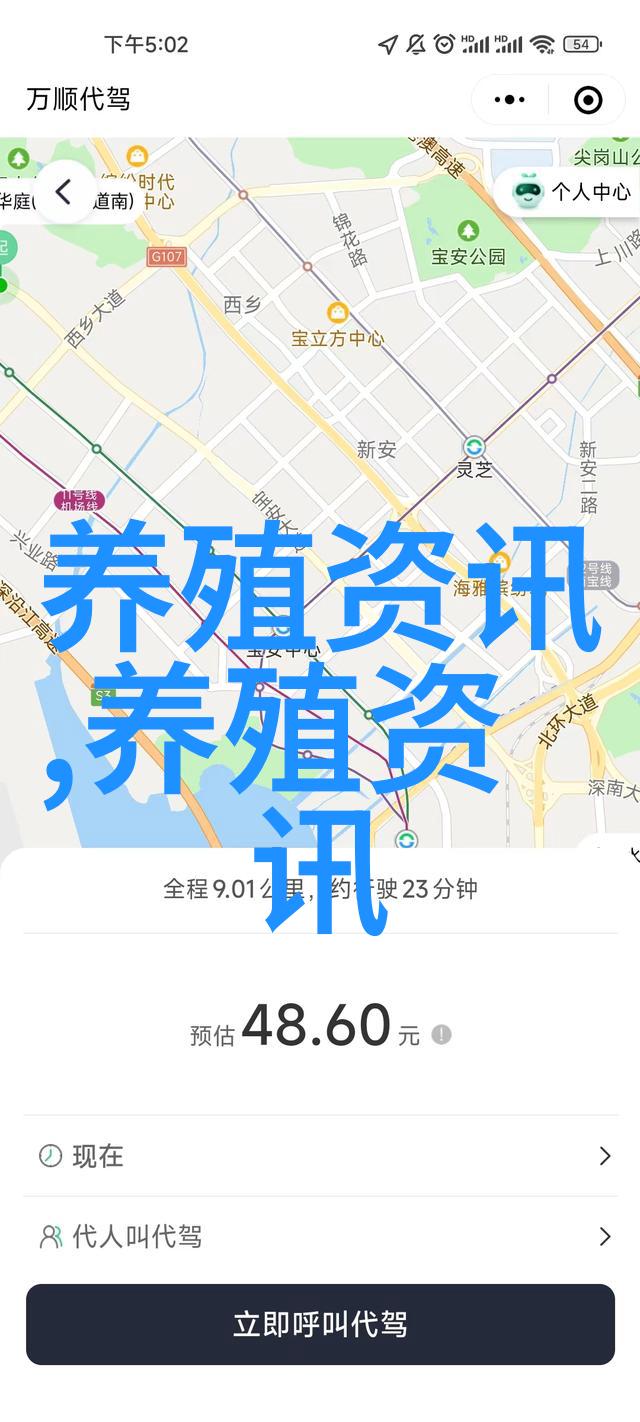Open the 个人中心 personal center
Screen dimensions: 640x1422
point(573,191)
